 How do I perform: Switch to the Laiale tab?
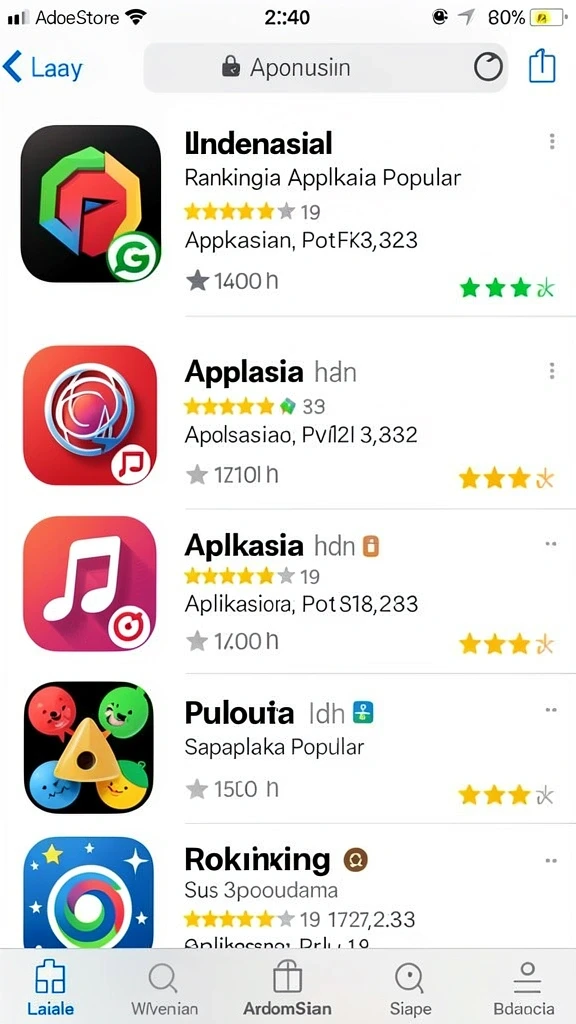tap(50, 988)
